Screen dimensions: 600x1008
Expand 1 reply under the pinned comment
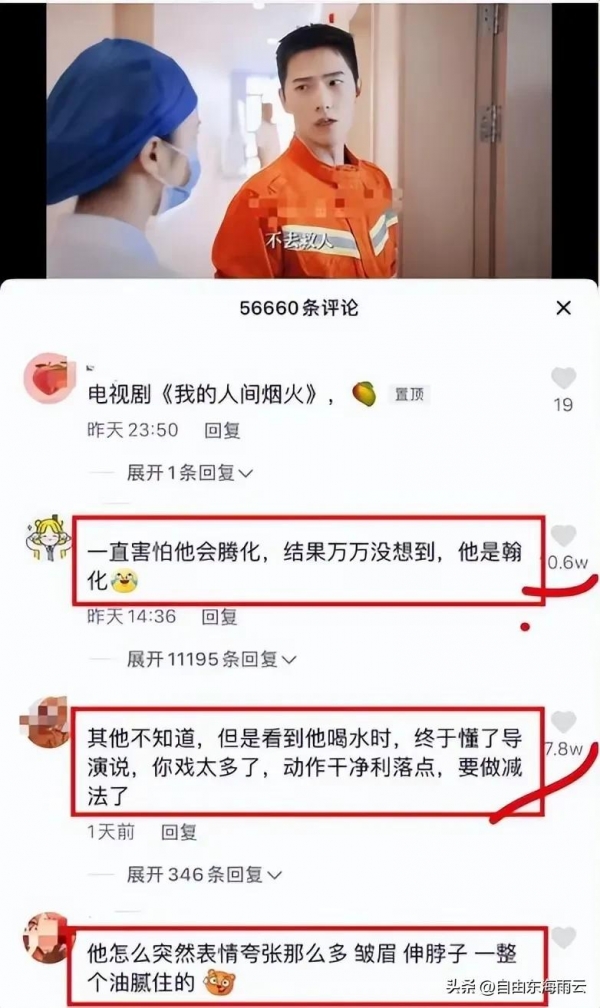(190, 473)
